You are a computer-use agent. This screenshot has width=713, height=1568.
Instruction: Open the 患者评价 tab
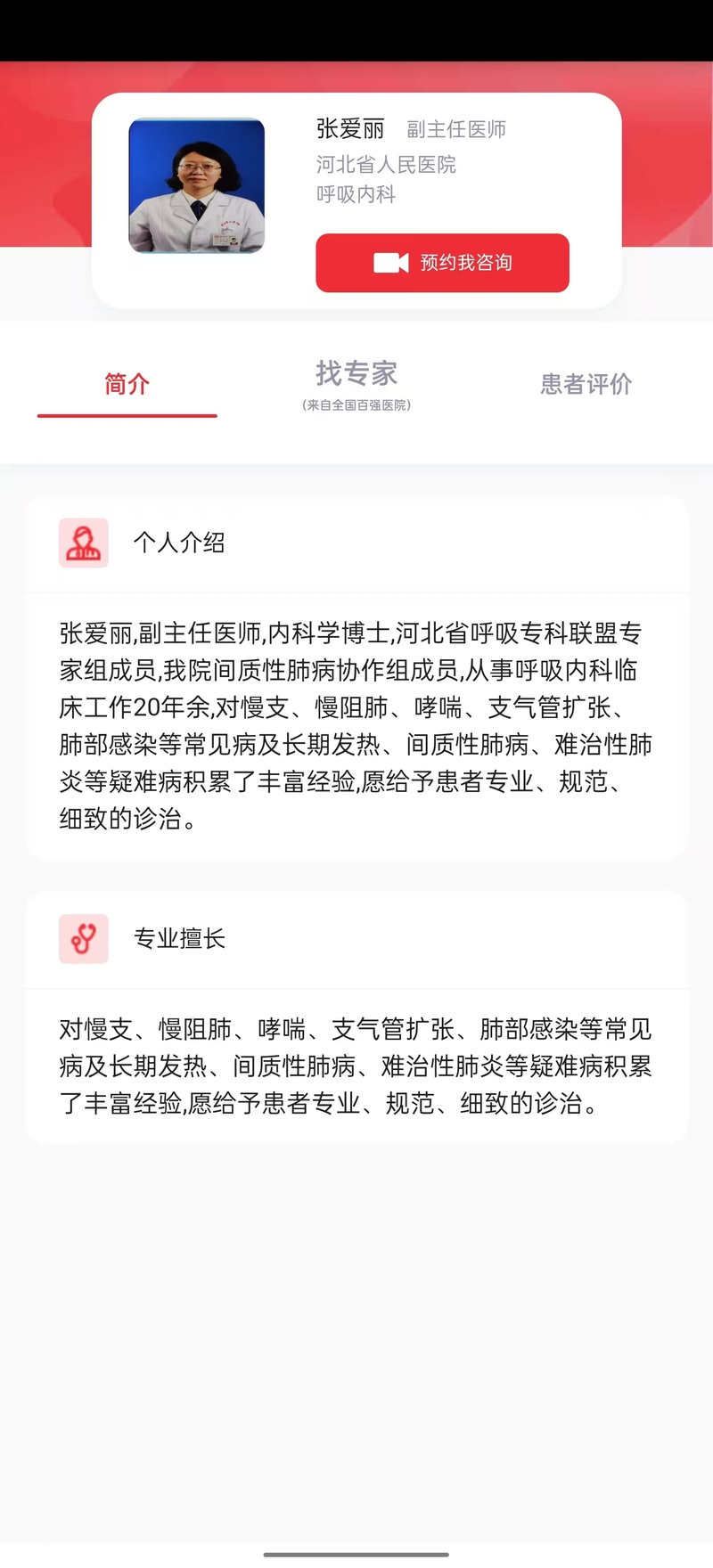(x=586, y=384)
